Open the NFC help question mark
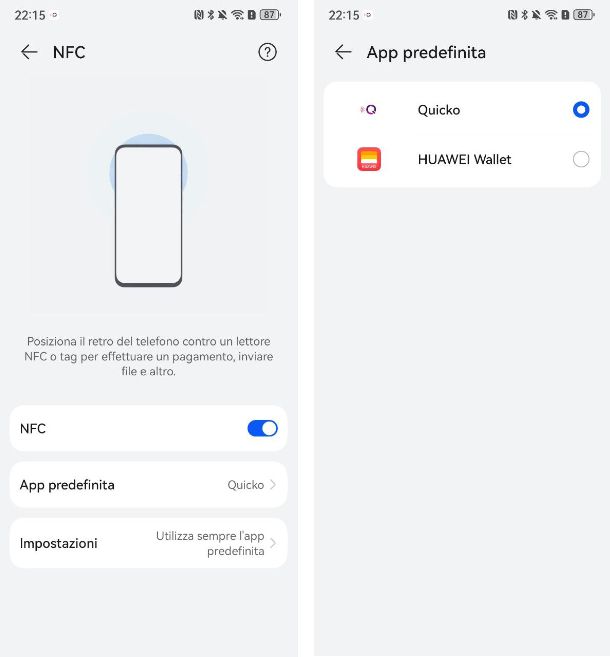Screen dimensions: 610x657 coord(267,53)
